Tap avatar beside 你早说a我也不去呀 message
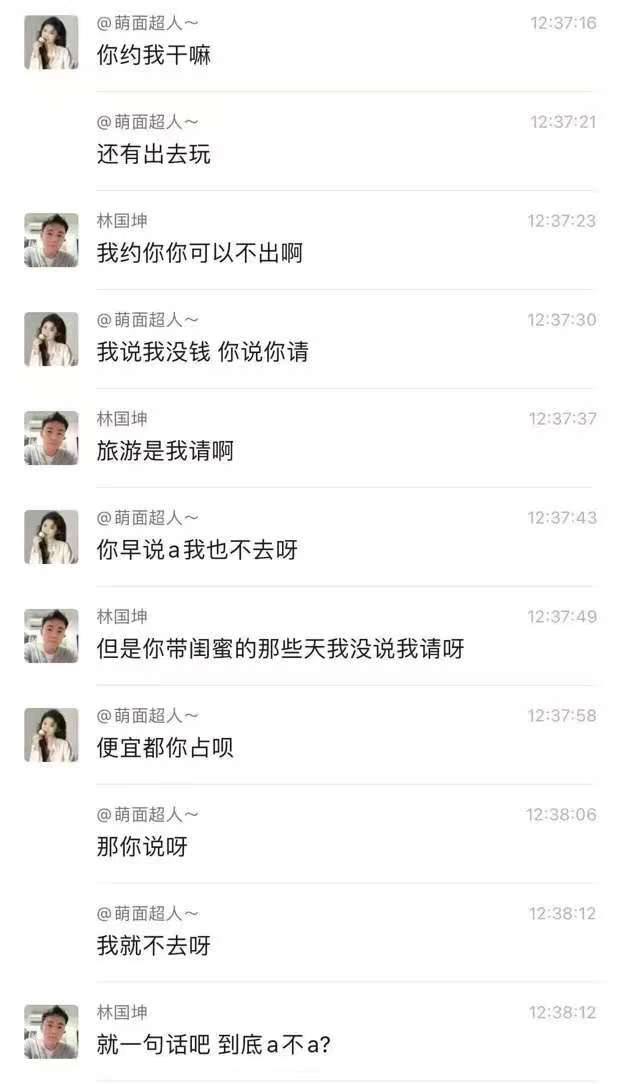This screenshot has height=1084, width=622. 51,537
